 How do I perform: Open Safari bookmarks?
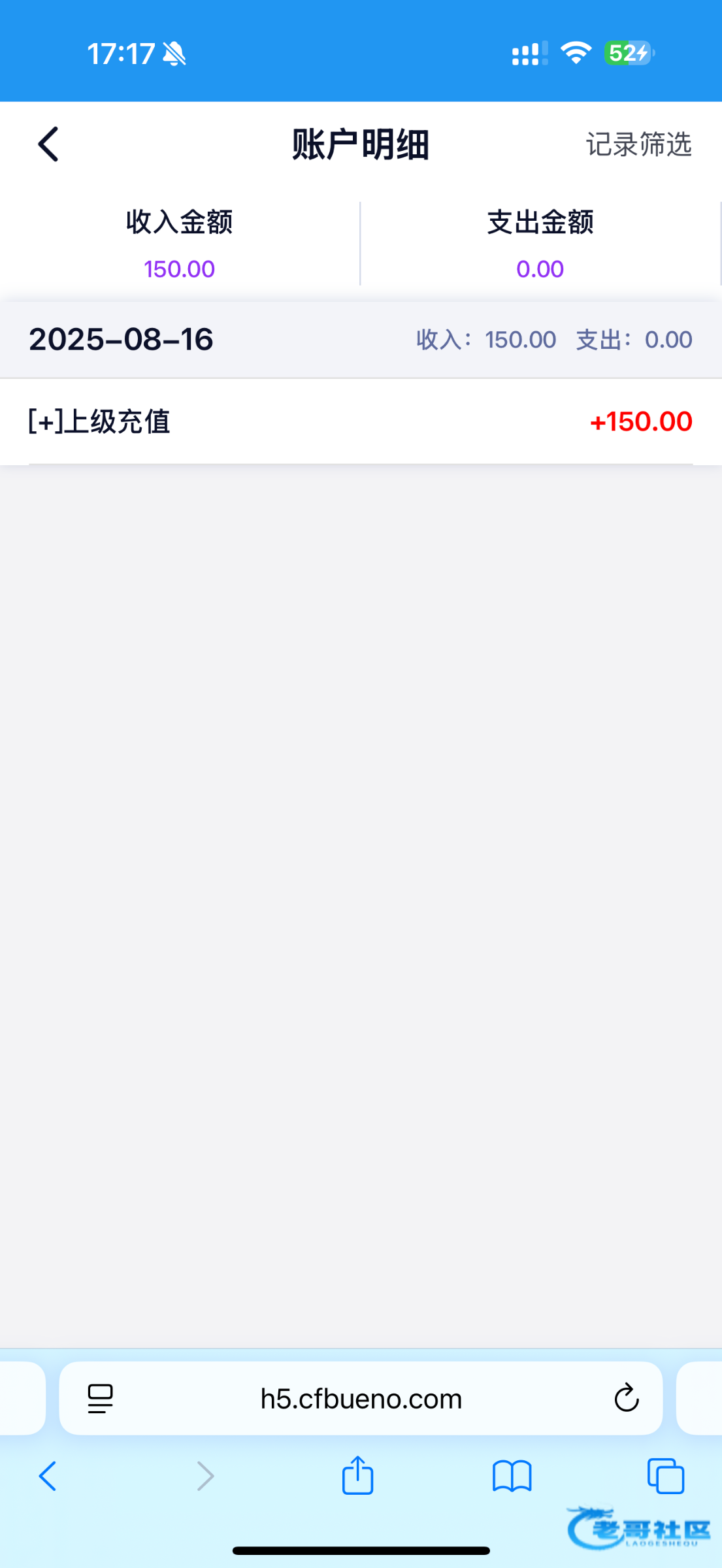point(512,1477)
